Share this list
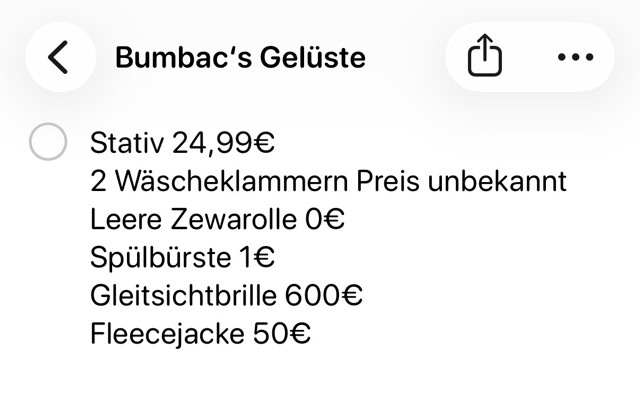 point(485,57)
